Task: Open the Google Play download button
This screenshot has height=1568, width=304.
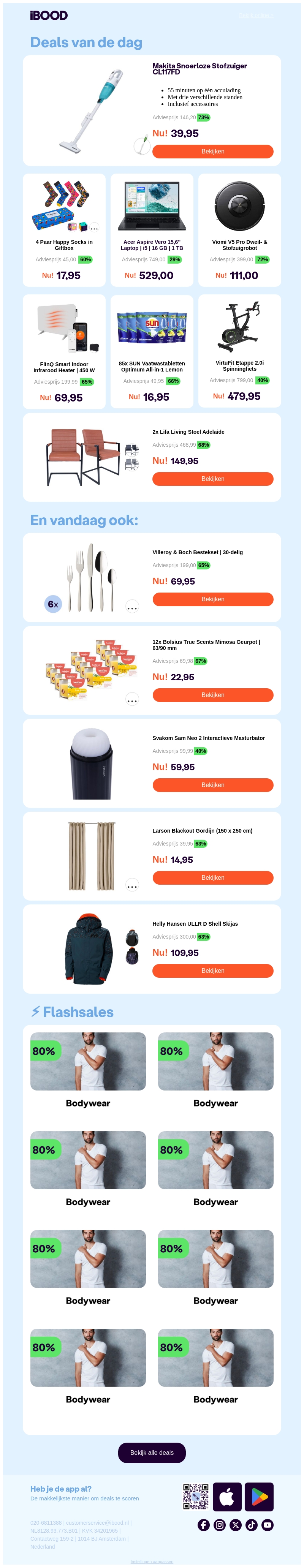Action: point(259,1496)
